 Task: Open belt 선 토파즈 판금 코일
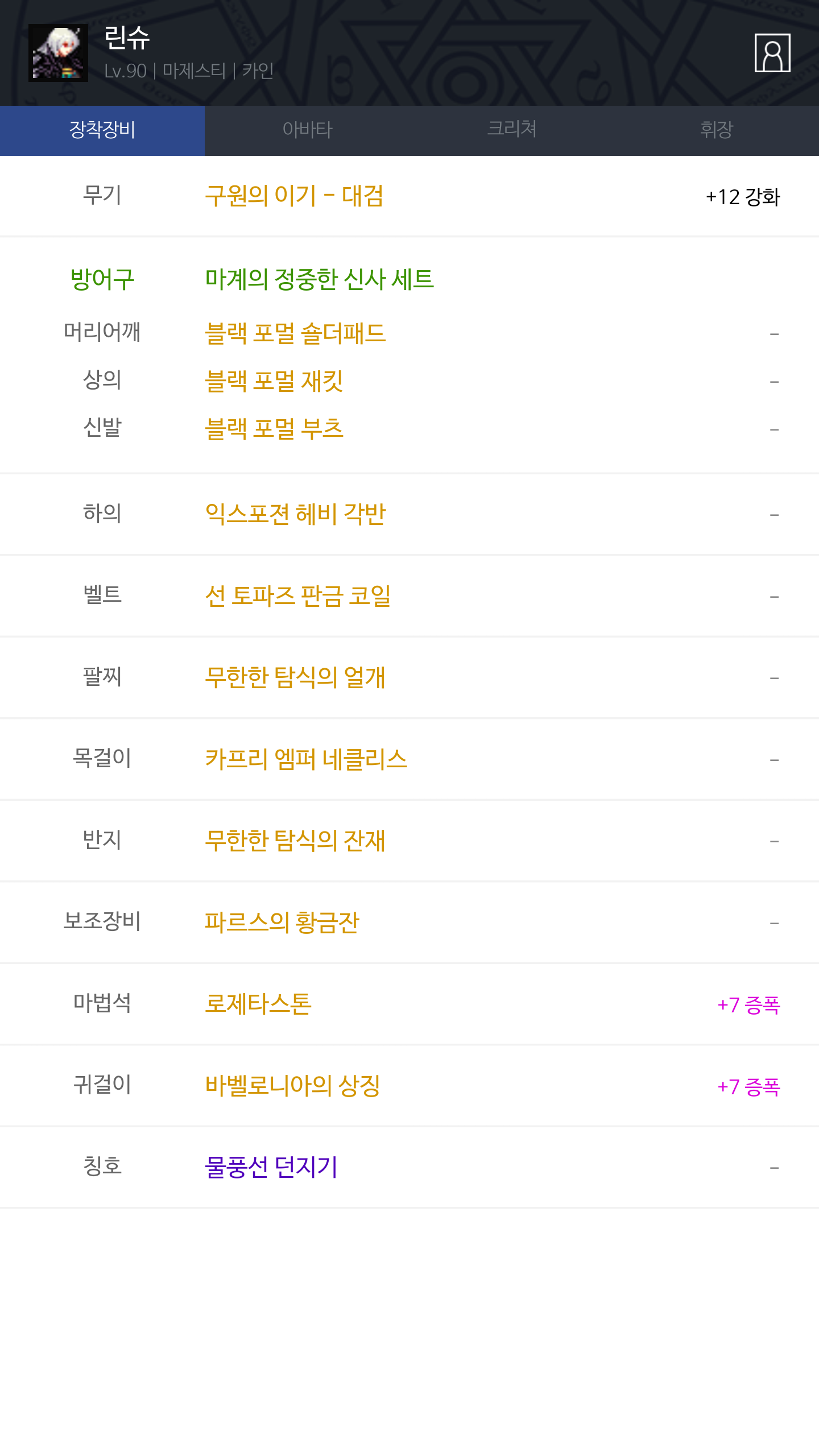click(x=297, y=596)
